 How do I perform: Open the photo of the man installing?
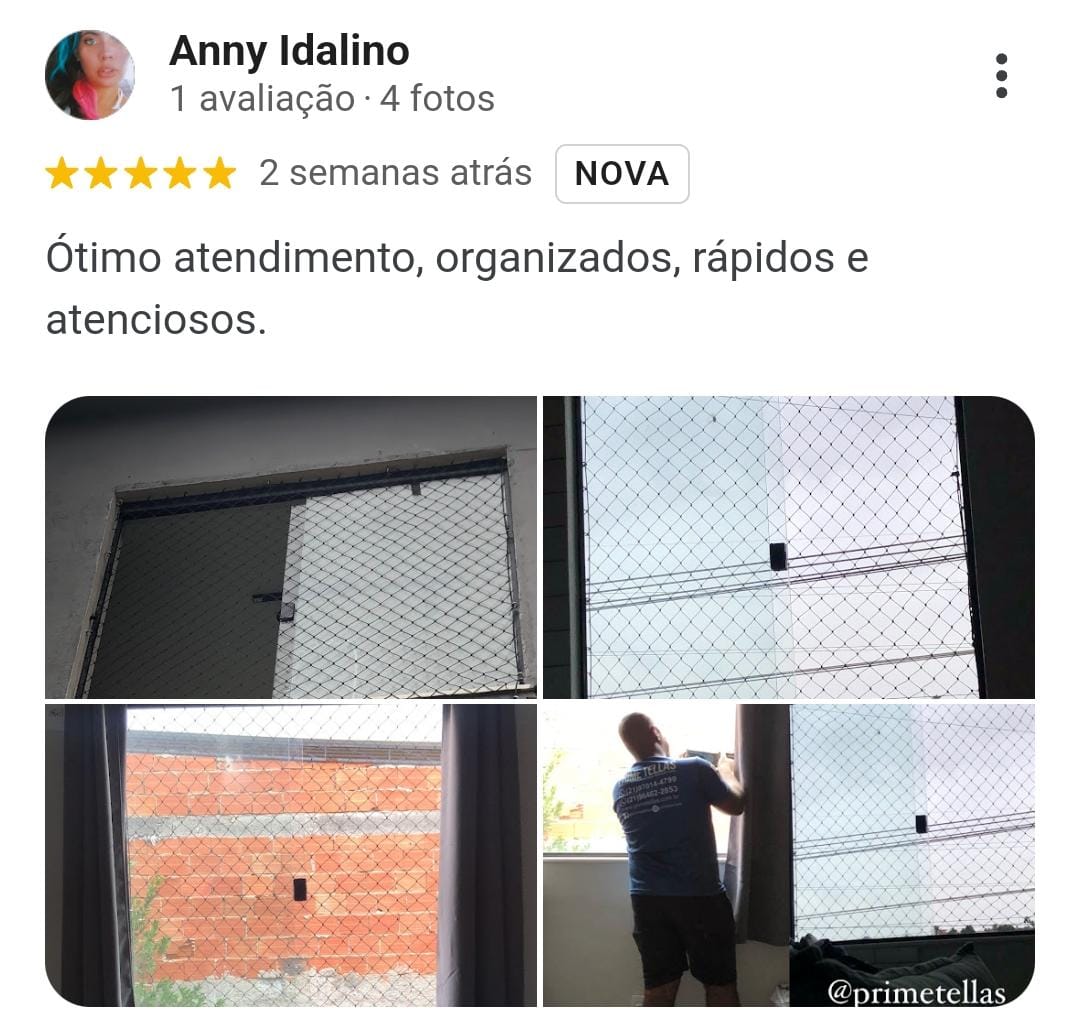788,855
